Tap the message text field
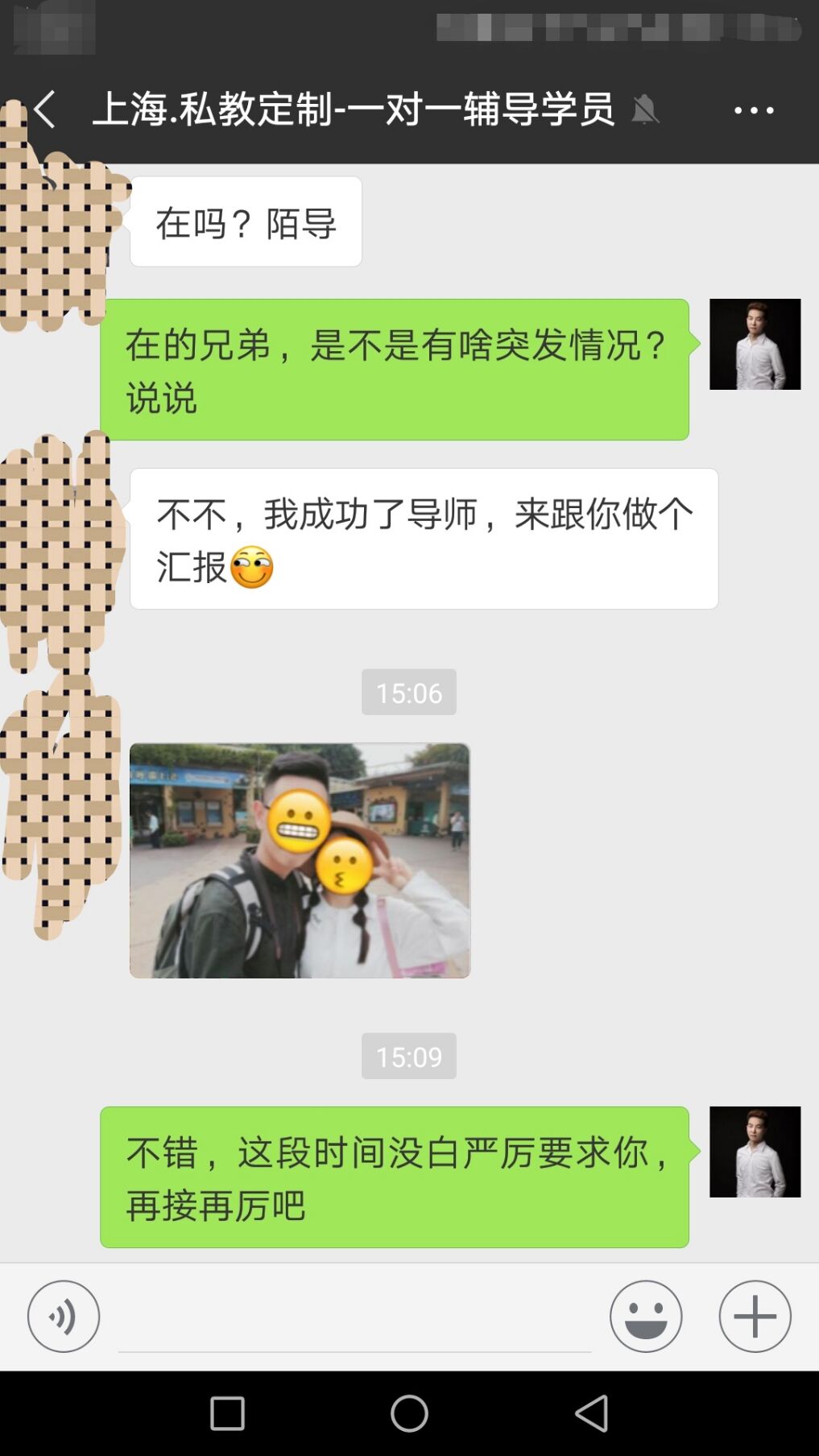 coord(354,1321)
